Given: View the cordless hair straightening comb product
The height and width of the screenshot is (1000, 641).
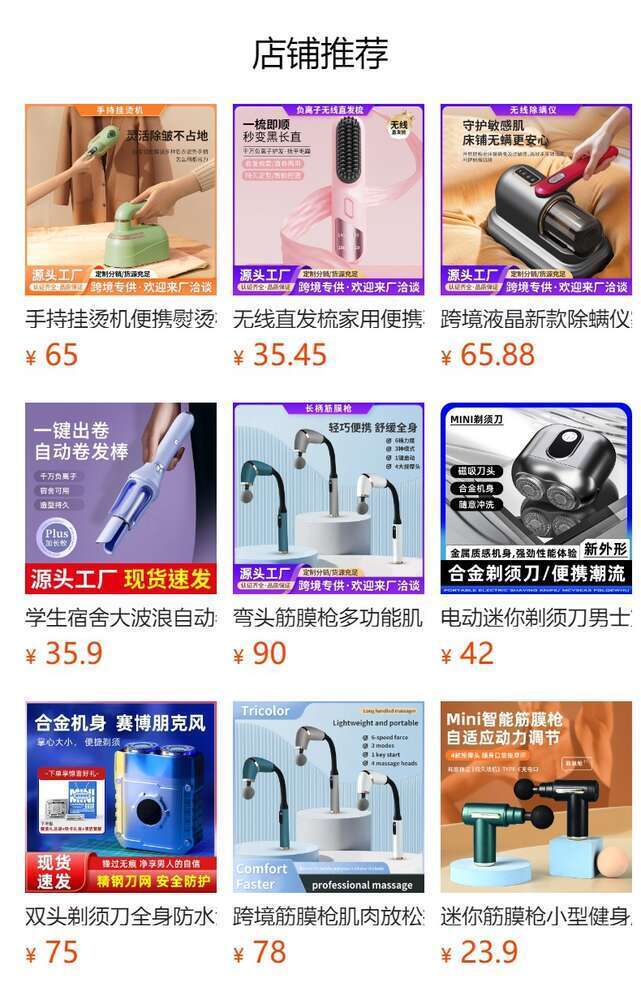Looking at the screenshot, I should tap(328, 200).
